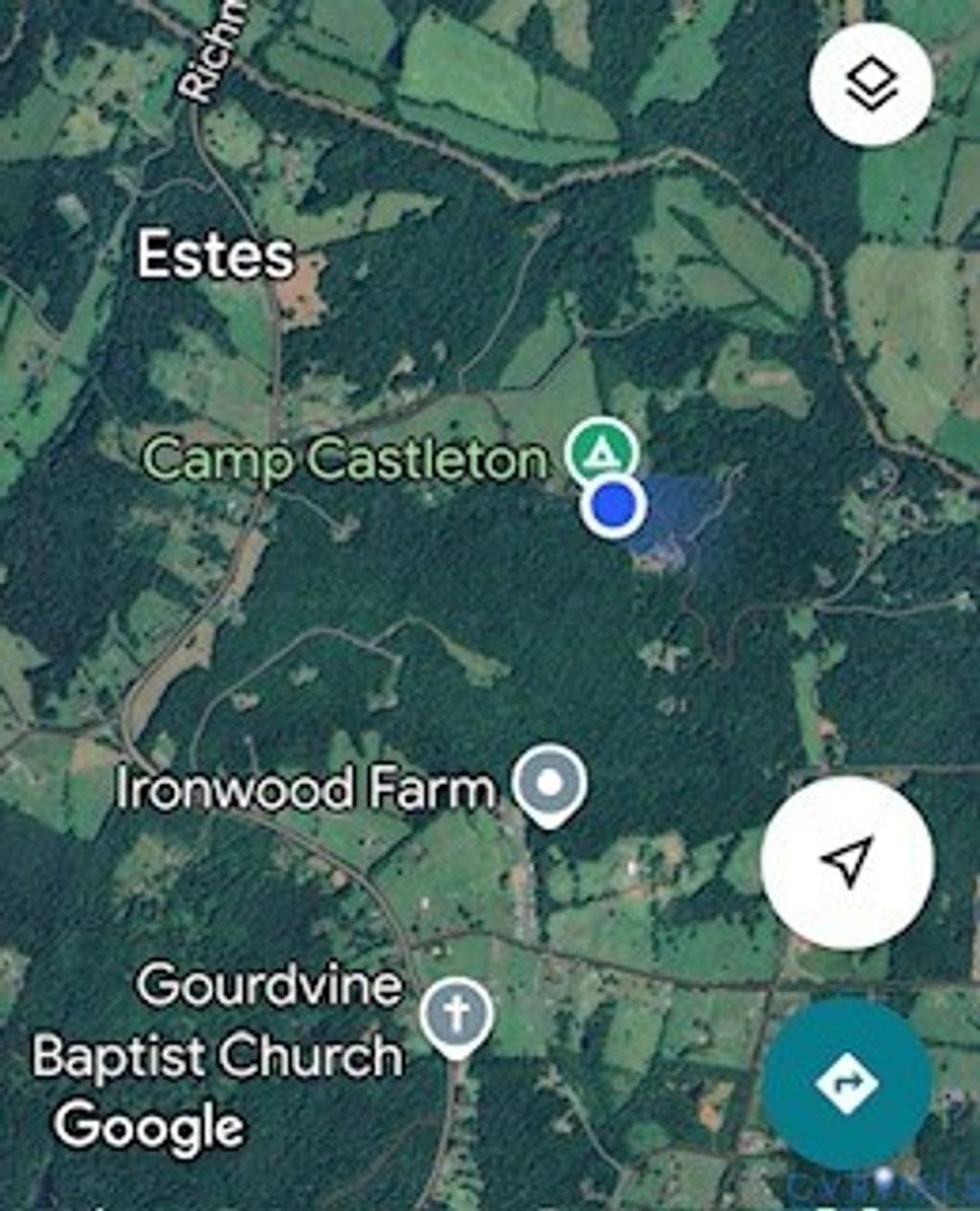Open the directions button
The image size is (980, 1211).
click(847, 1083)
